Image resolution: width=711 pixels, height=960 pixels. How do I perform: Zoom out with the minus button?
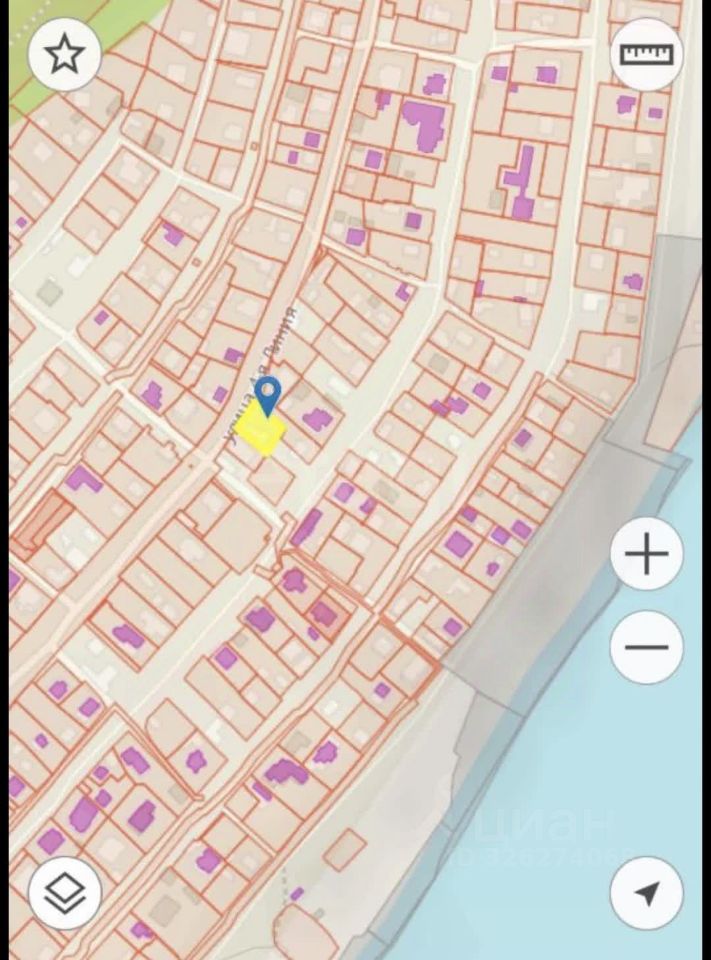647,647
